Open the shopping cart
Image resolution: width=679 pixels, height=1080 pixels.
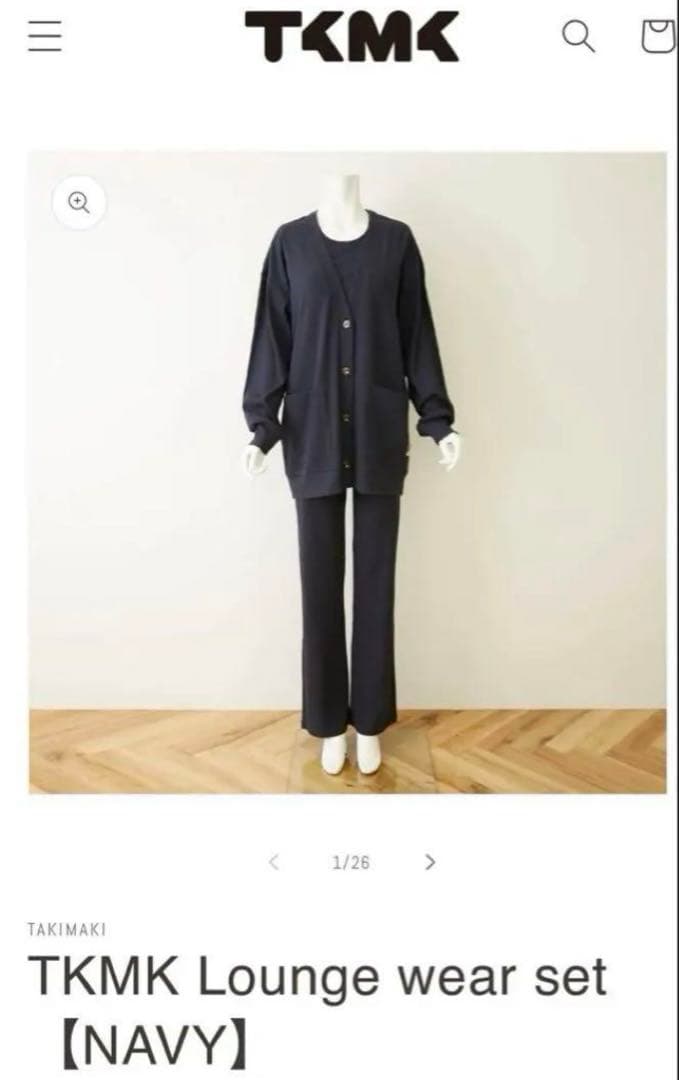pyautogui.click(x=658, y=37)
